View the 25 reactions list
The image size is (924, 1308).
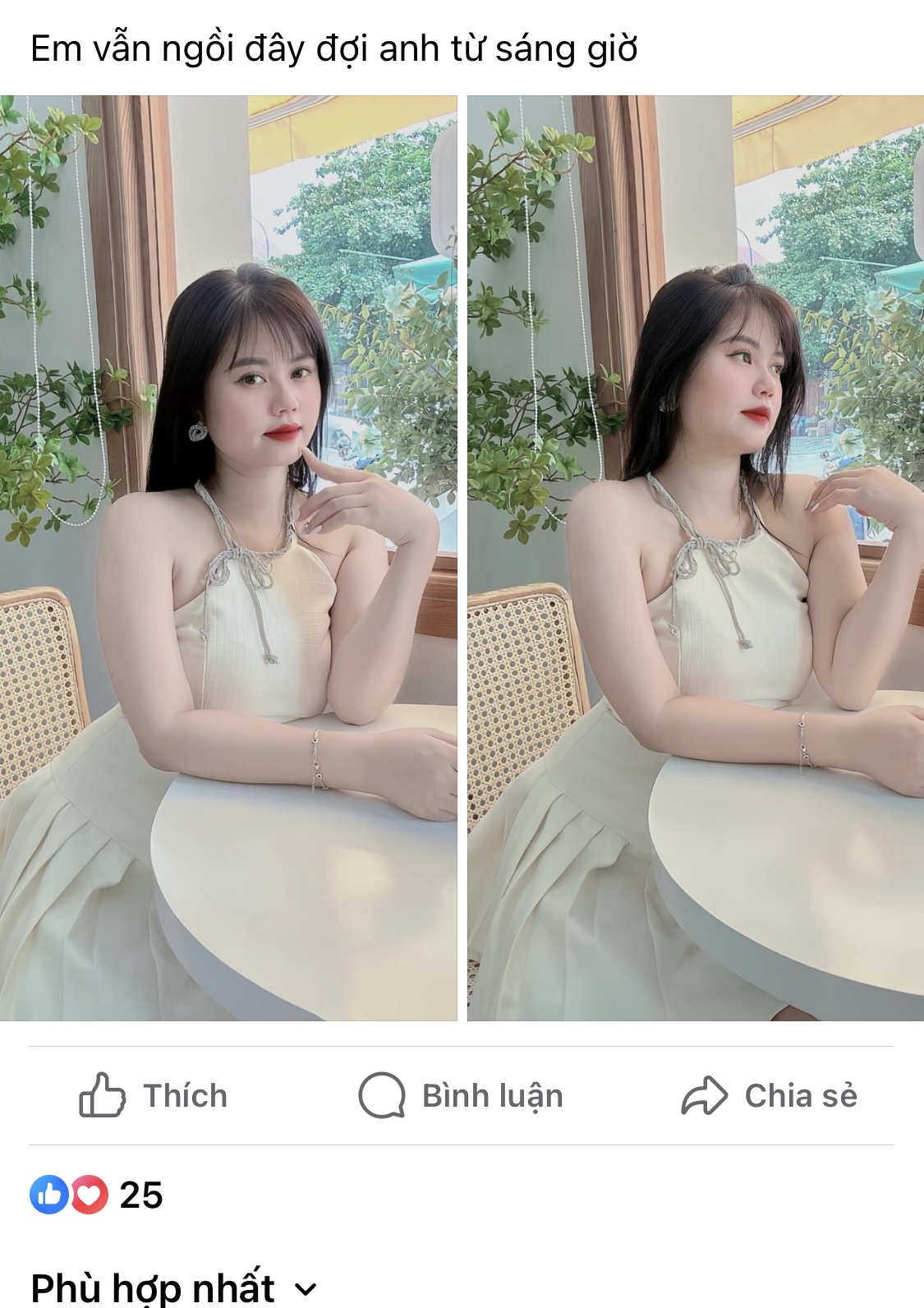(97, 1195)
